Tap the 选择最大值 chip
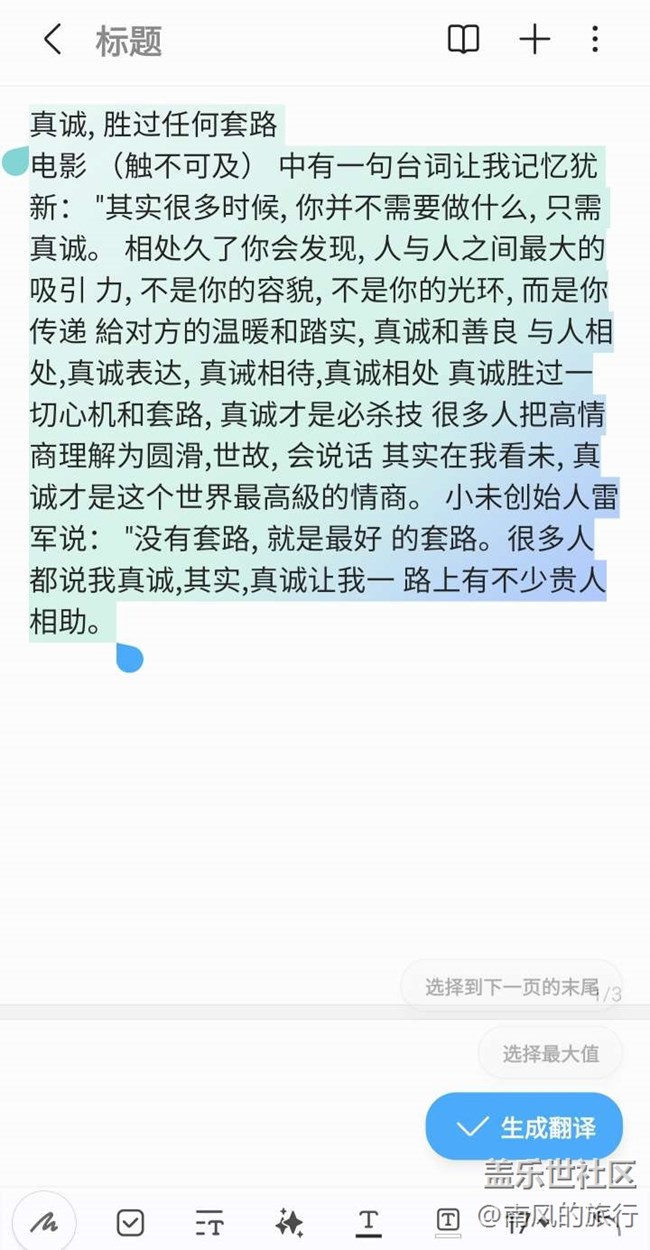Image resolution: width=650 pixels, height=1250 pixels. click(550, 1053)
